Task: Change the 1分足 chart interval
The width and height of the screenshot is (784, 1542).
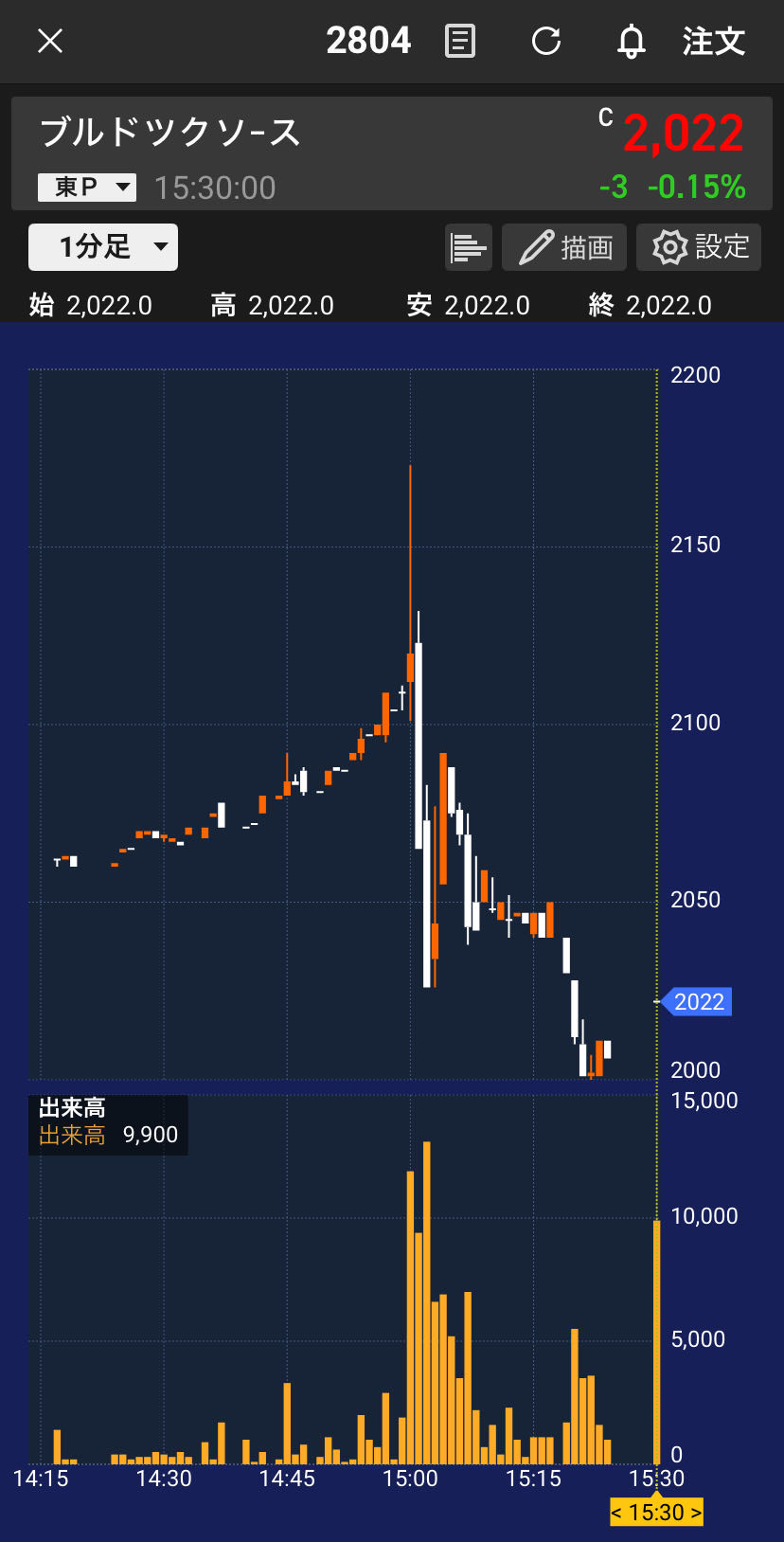Action: pos(103,247)
